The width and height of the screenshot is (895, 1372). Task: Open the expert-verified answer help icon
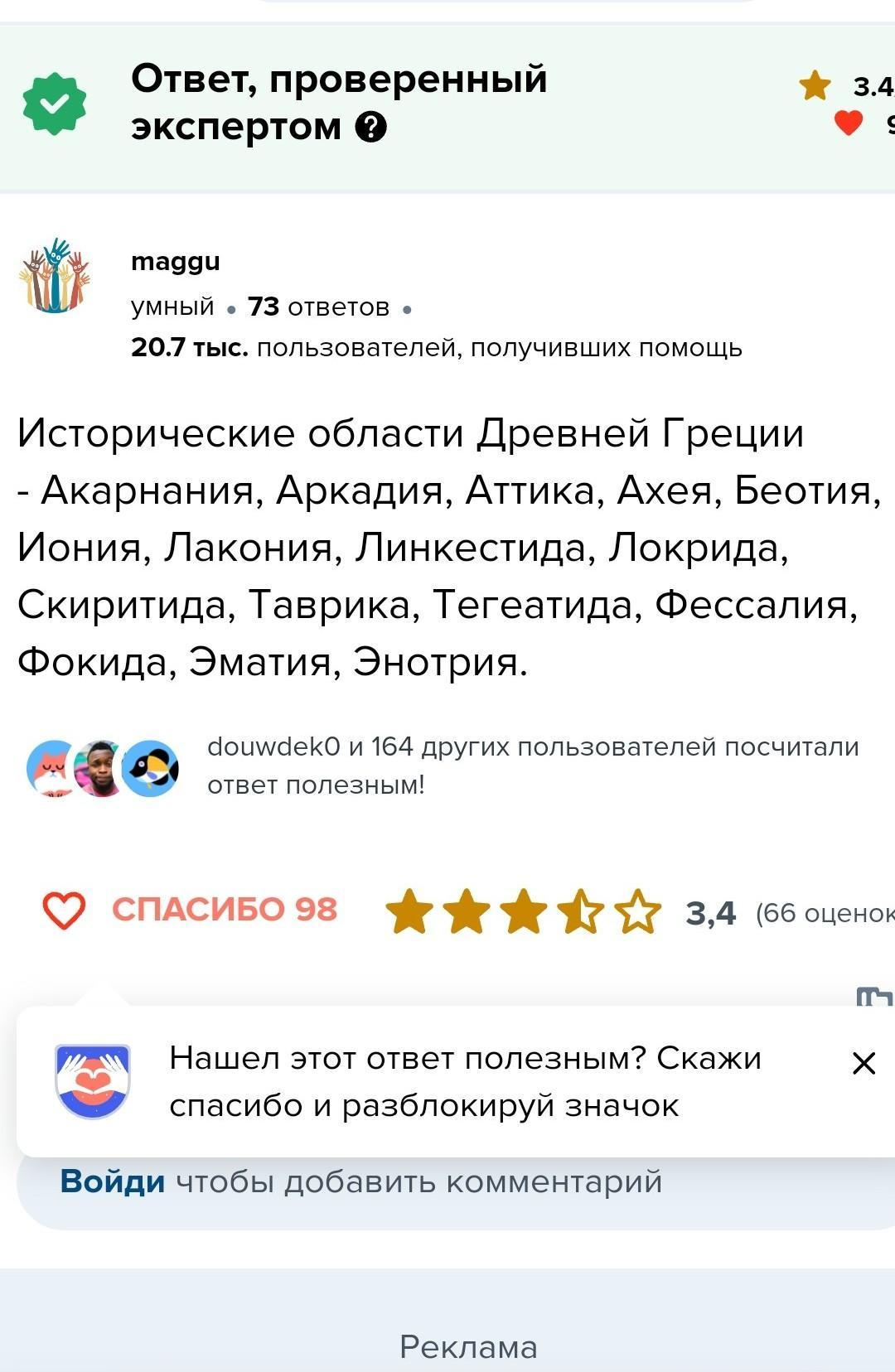371,128
